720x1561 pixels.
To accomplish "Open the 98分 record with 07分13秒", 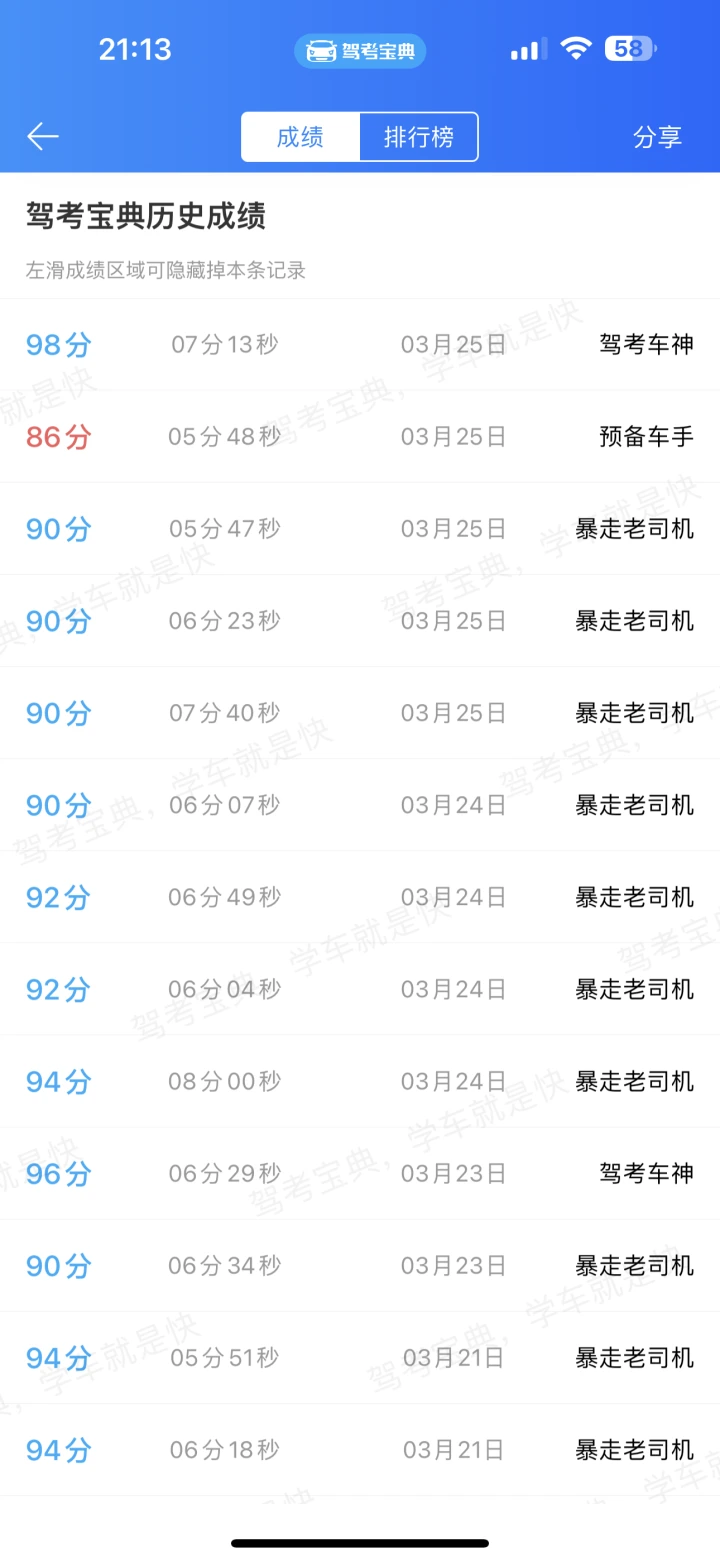I will (360, 345).
